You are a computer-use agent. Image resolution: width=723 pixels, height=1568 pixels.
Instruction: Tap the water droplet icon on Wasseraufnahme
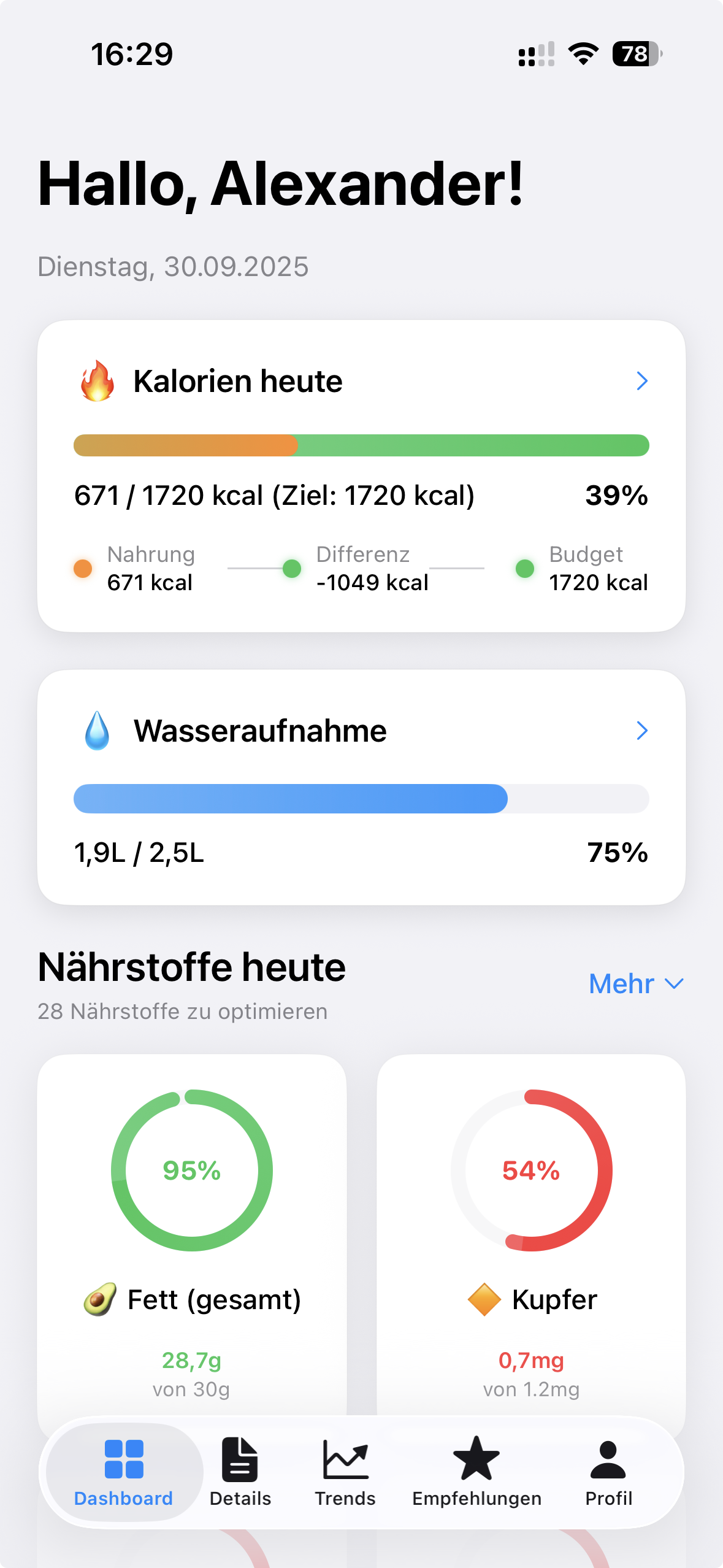(97, 731)
